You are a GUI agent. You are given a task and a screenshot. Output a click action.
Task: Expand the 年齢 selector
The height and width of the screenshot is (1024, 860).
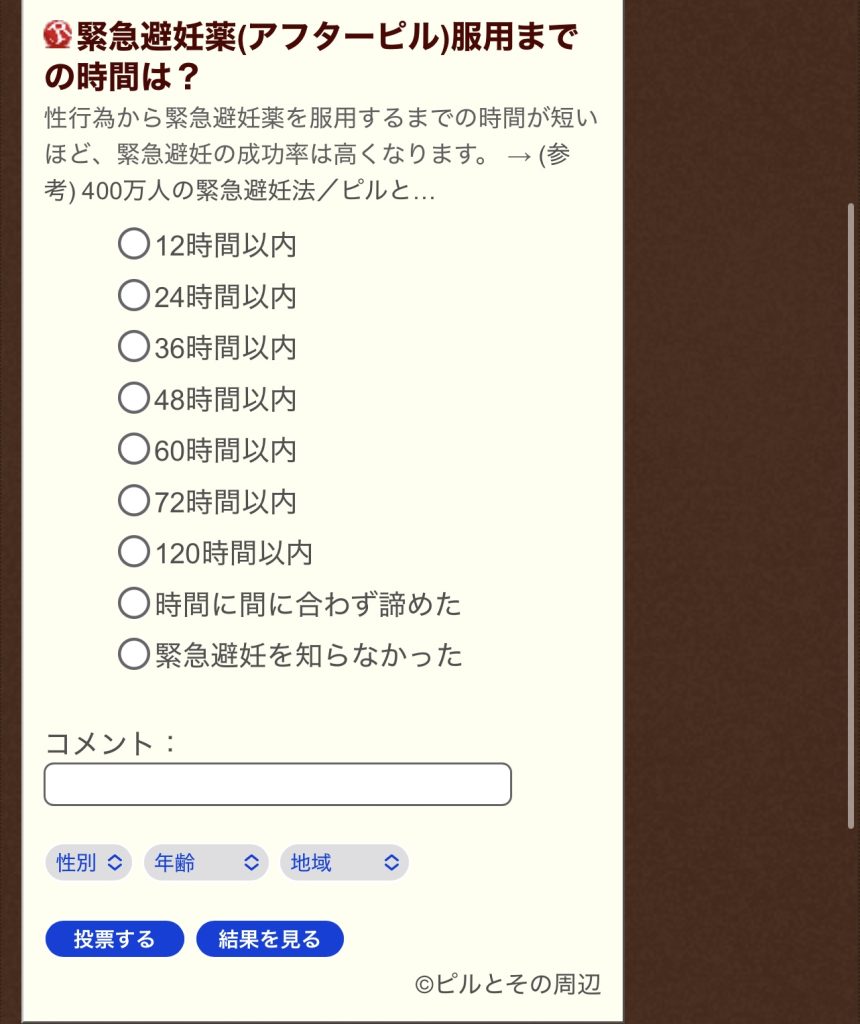click(206, 862)
